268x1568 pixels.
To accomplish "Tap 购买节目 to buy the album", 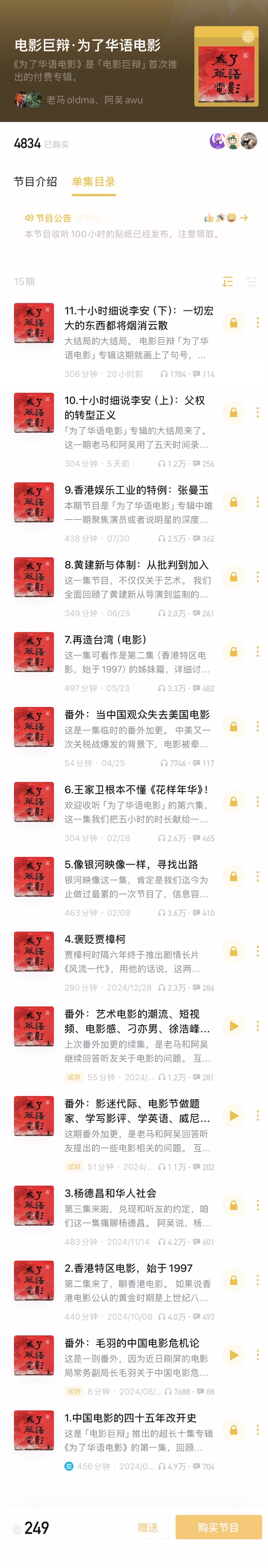I will pyautogui.click(x=218, y=1527).
